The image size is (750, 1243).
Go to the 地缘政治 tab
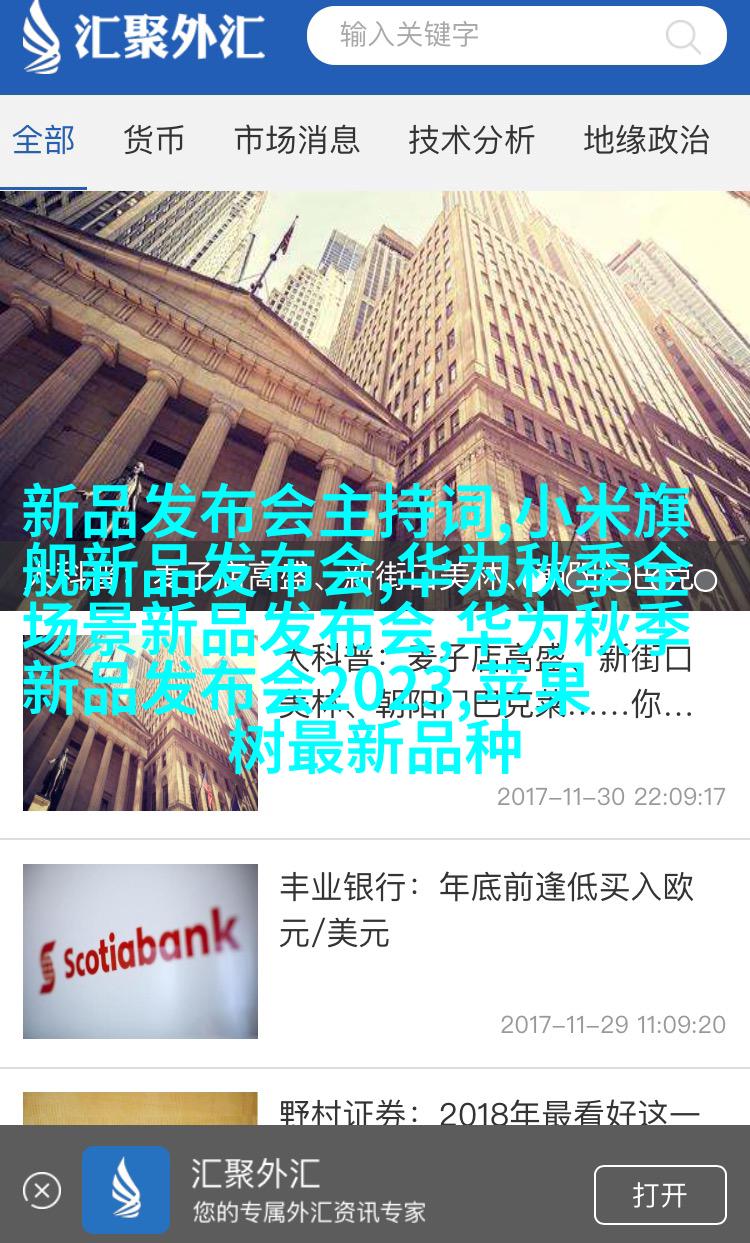pos(647,140)
